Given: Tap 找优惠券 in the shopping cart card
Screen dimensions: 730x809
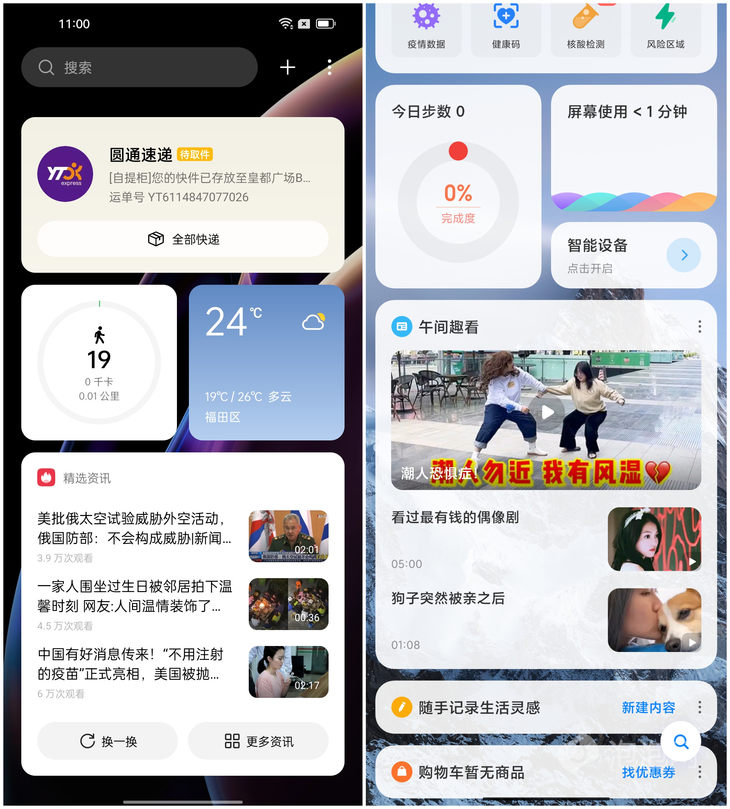Looking at the screenshot, I should (x=648, y=772).
